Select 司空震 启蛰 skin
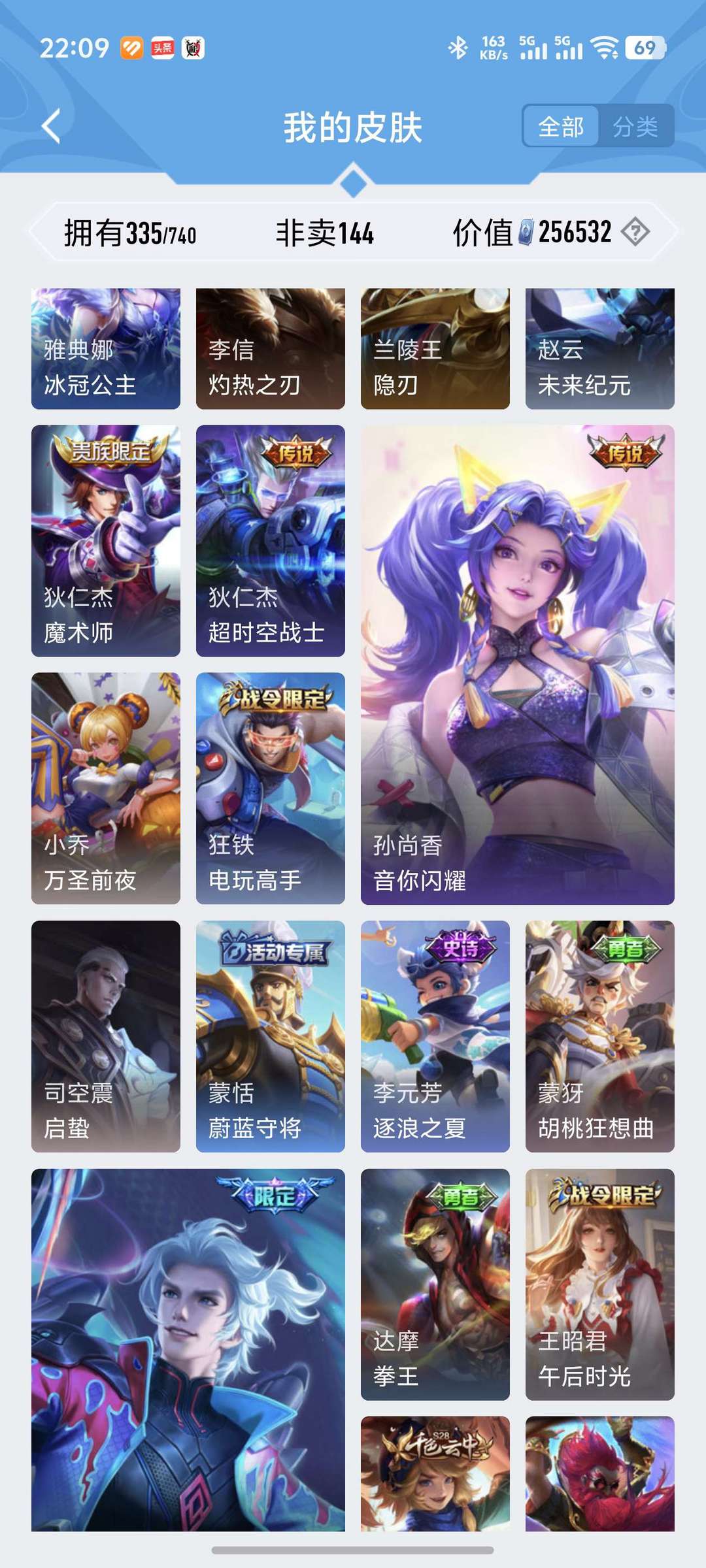Viewport: 706px width, 1568px height. 106,1036
